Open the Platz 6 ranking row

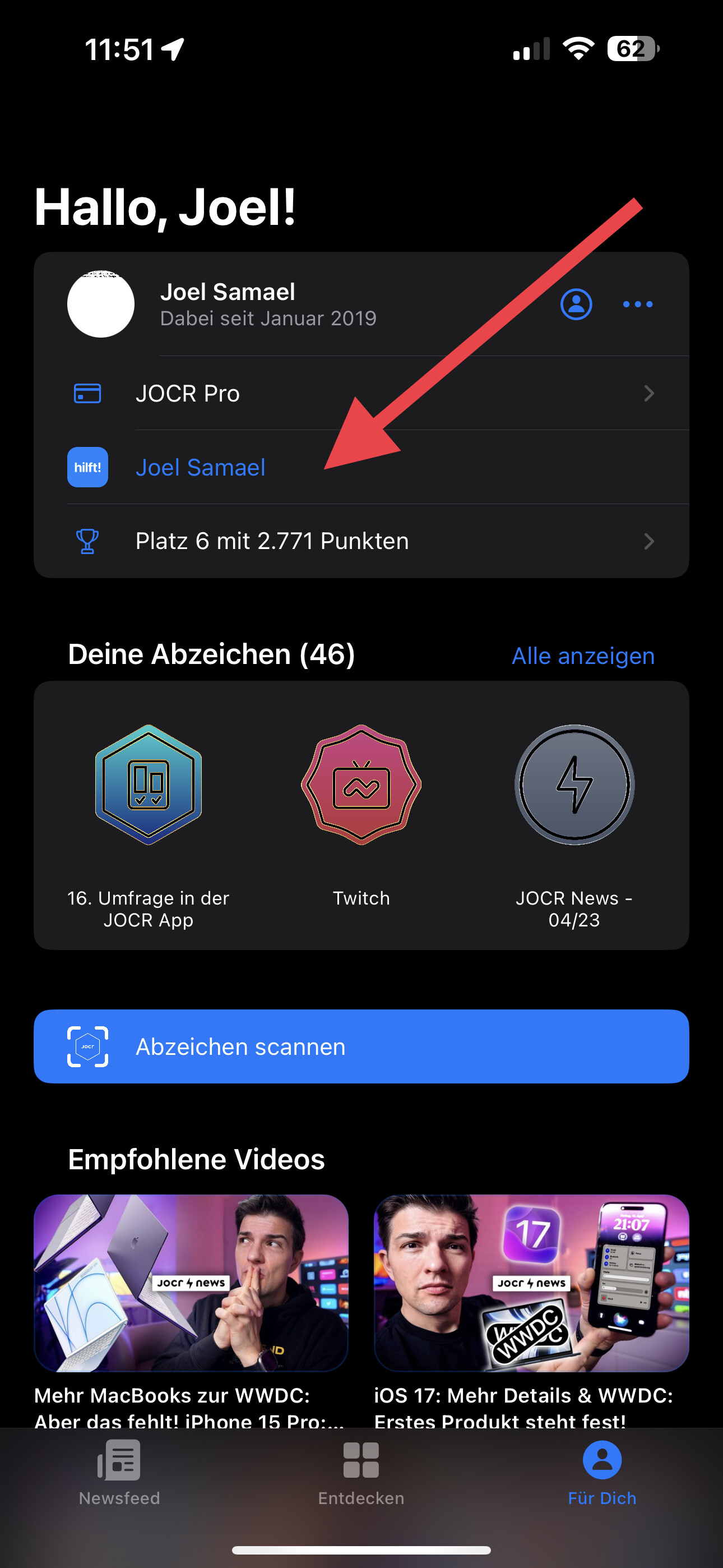(x=361, y=541)
